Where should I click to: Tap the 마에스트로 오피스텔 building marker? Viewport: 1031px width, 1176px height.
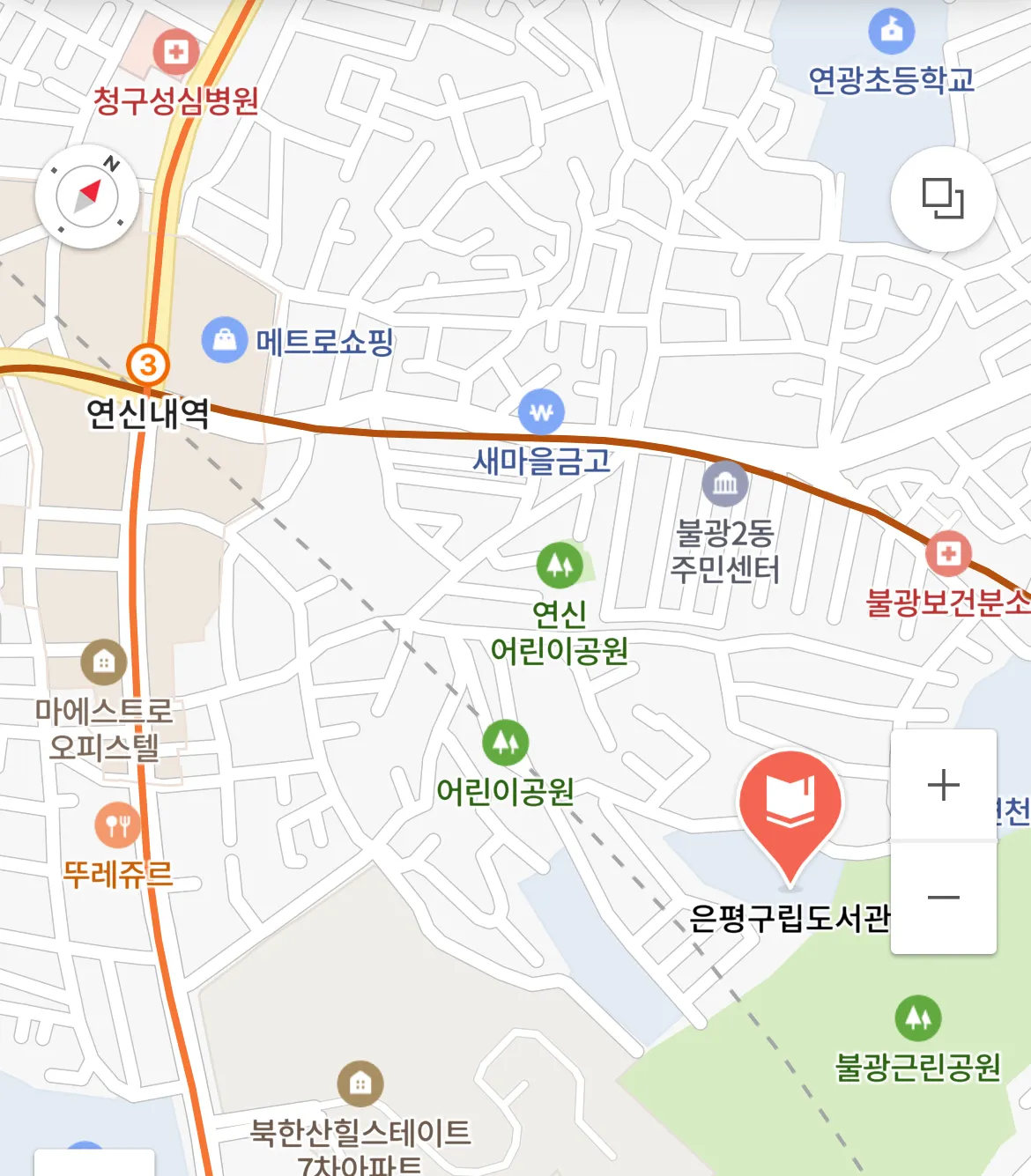104,662
